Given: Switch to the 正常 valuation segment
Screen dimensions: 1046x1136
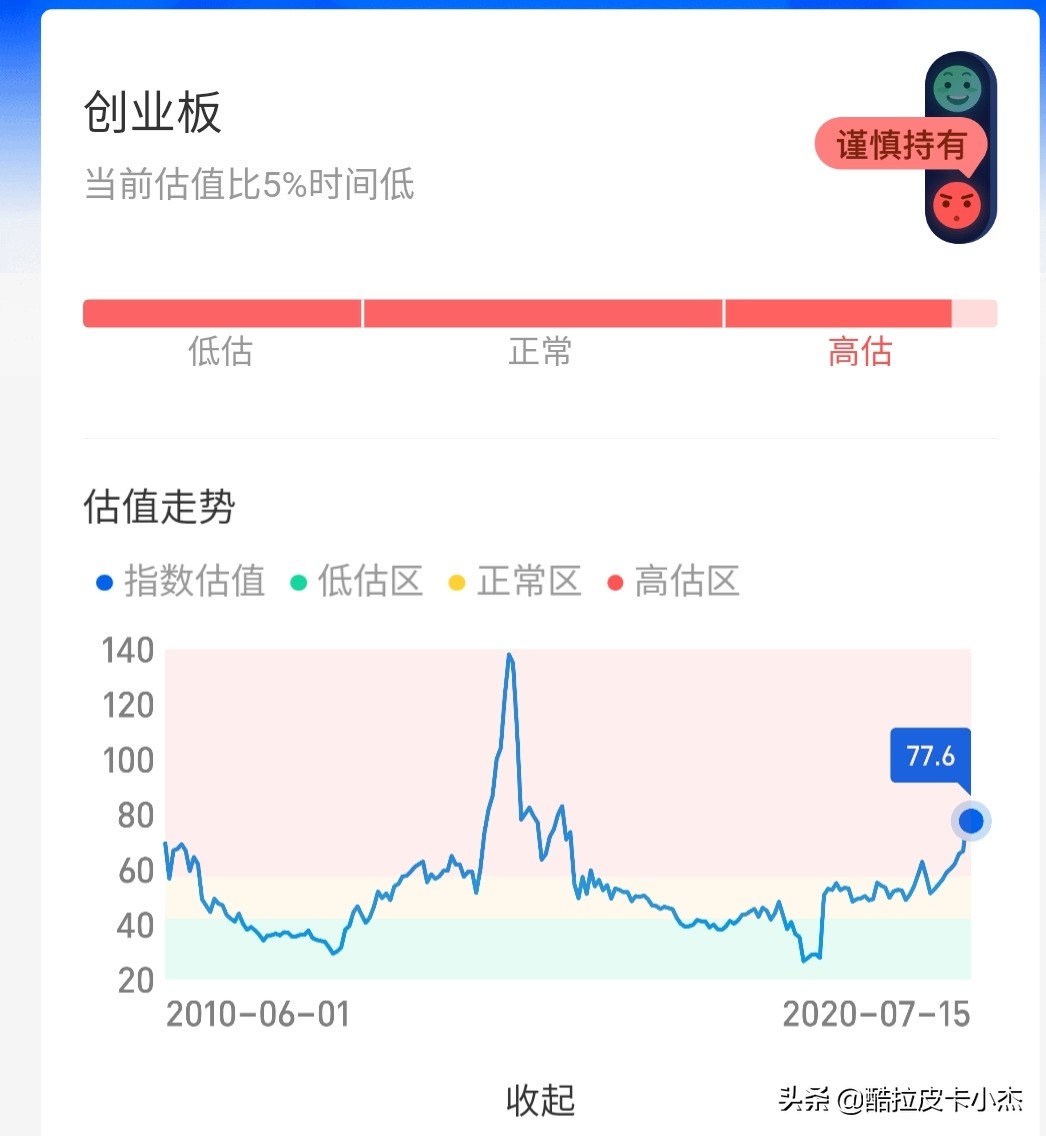Looking at the screenshot, I should (x=541, y=352).
